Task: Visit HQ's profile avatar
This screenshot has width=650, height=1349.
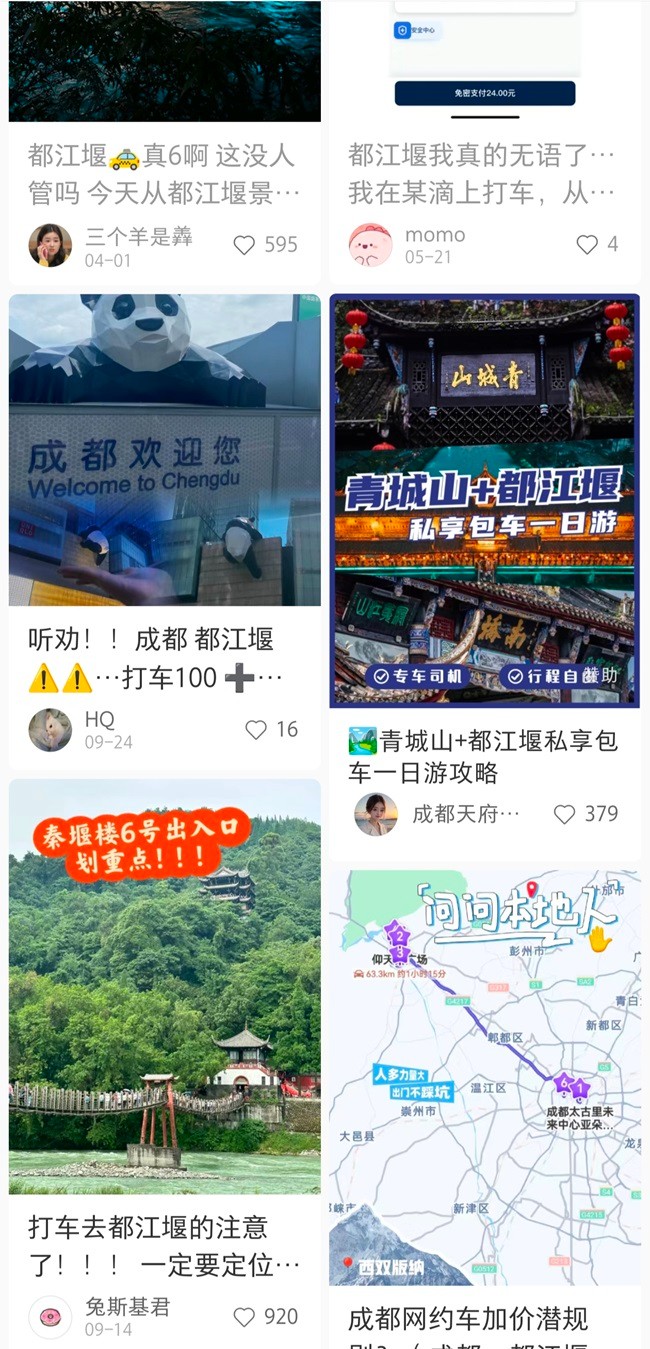Action: (x=50, y=730)
